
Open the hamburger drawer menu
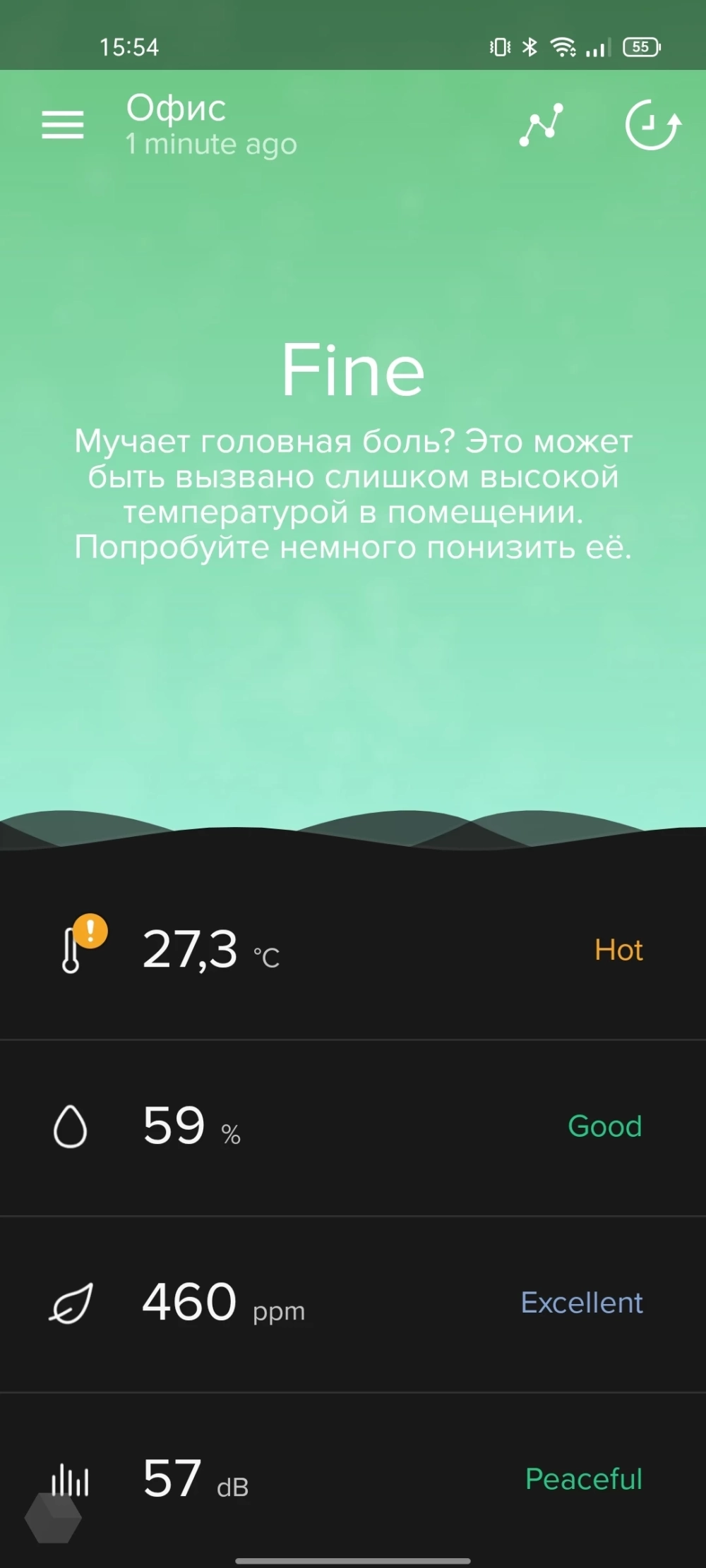(63, 125)
